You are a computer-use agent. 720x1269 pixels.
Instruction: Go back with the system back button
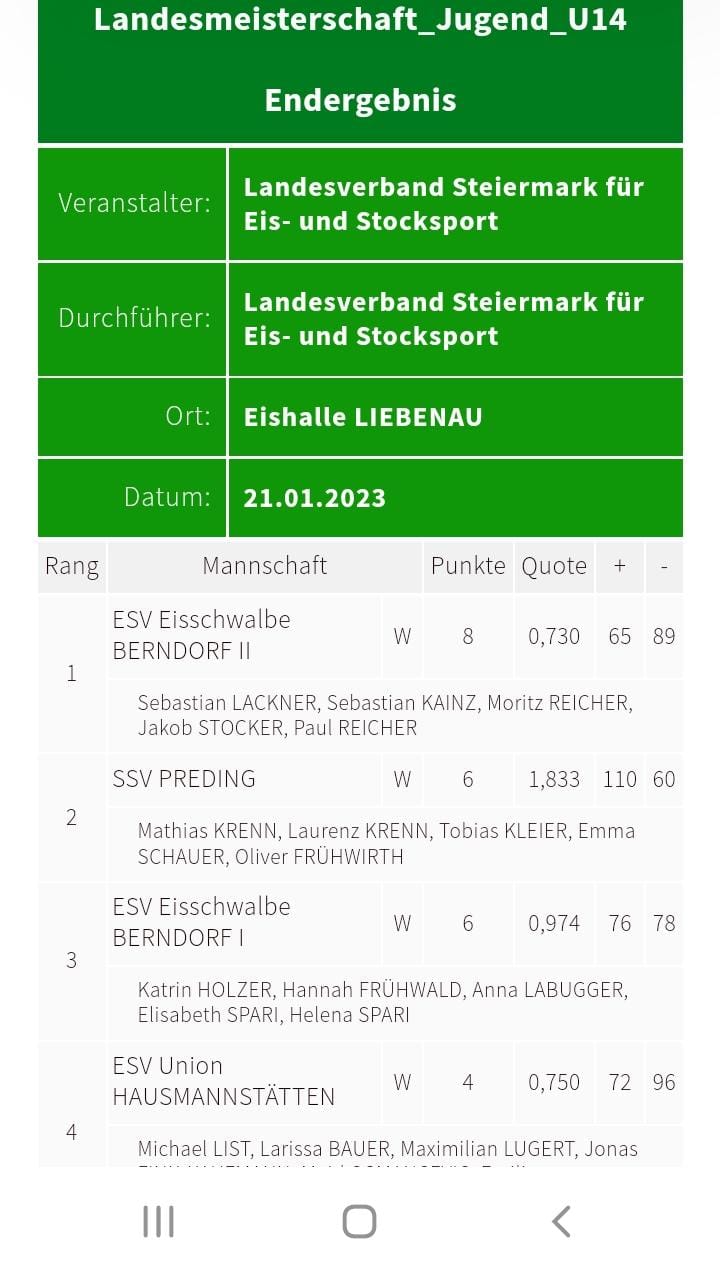point(561,1221)
